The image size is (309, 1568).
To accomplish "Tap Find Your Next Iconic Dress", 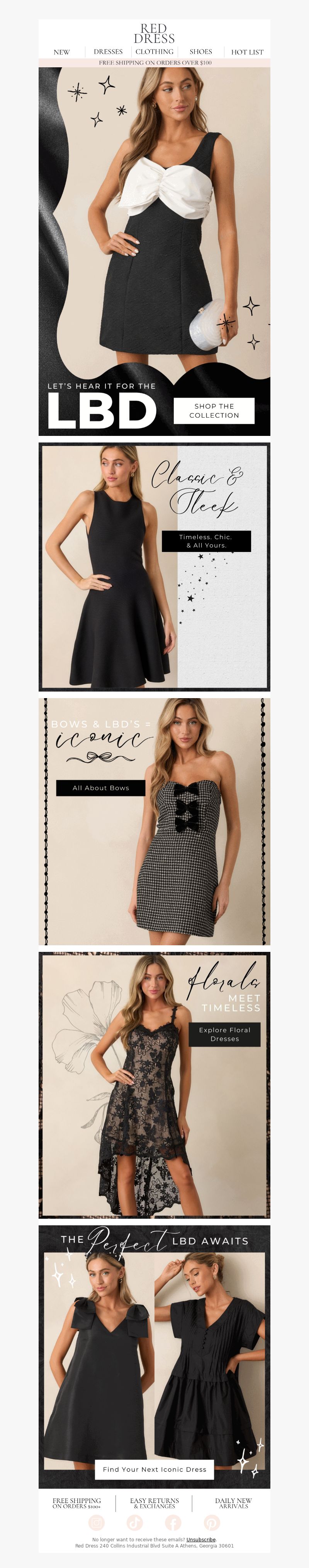I will [x=154, y=1469].
